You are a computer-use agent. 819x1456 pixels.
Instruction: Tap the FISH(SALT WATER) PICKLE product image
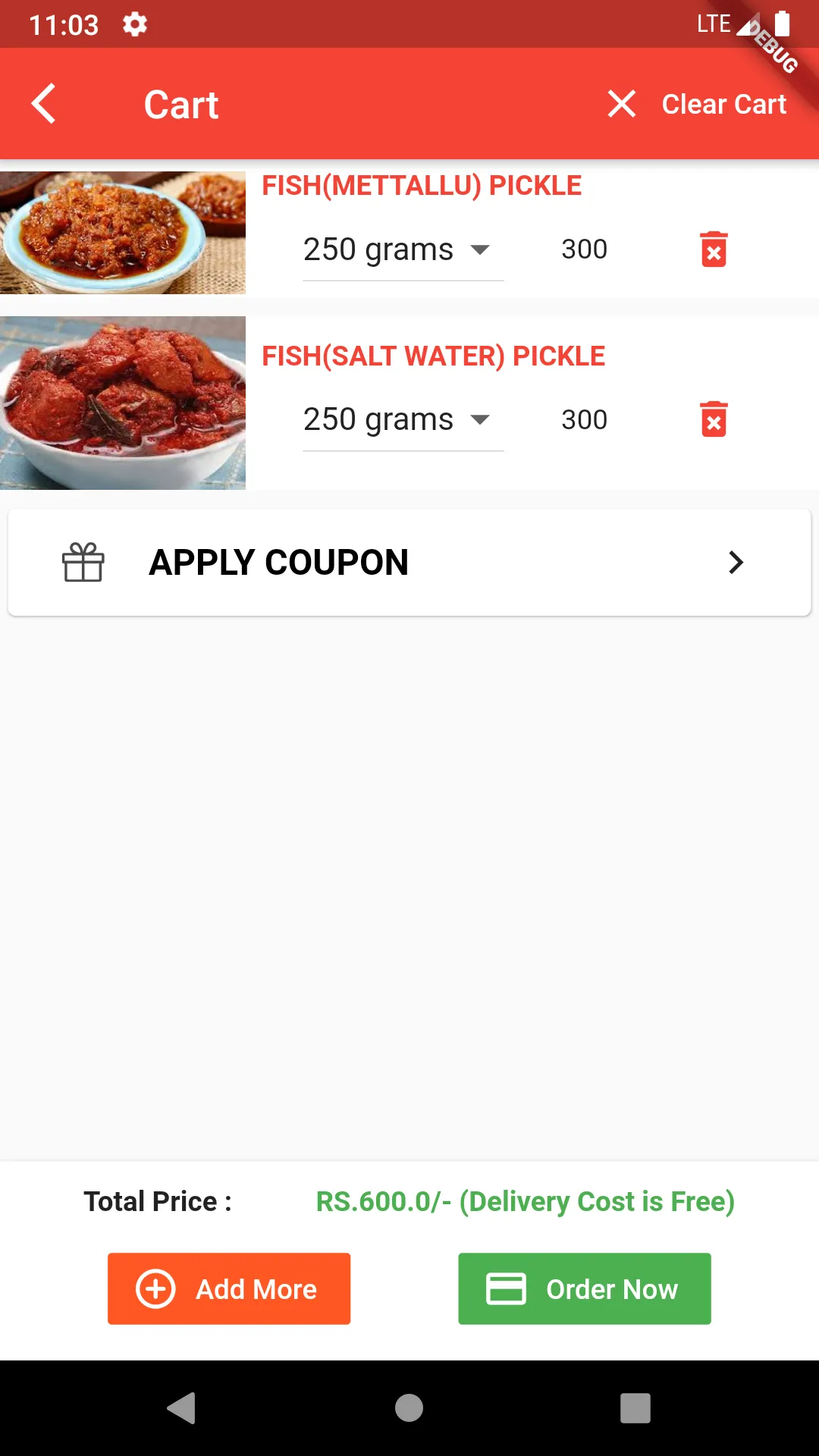[122, 402]
